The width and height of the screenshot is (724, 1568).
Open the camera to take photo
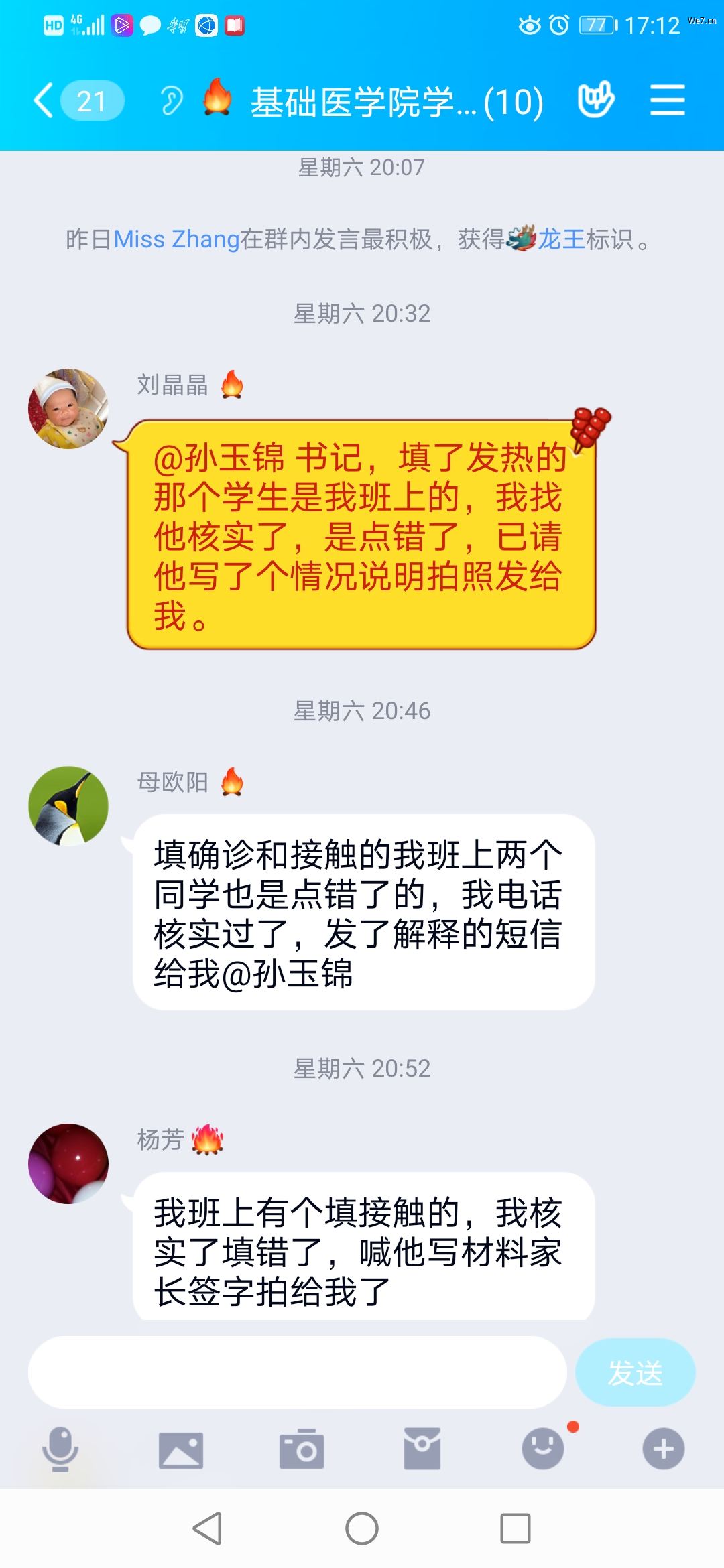coord(302,1449)
